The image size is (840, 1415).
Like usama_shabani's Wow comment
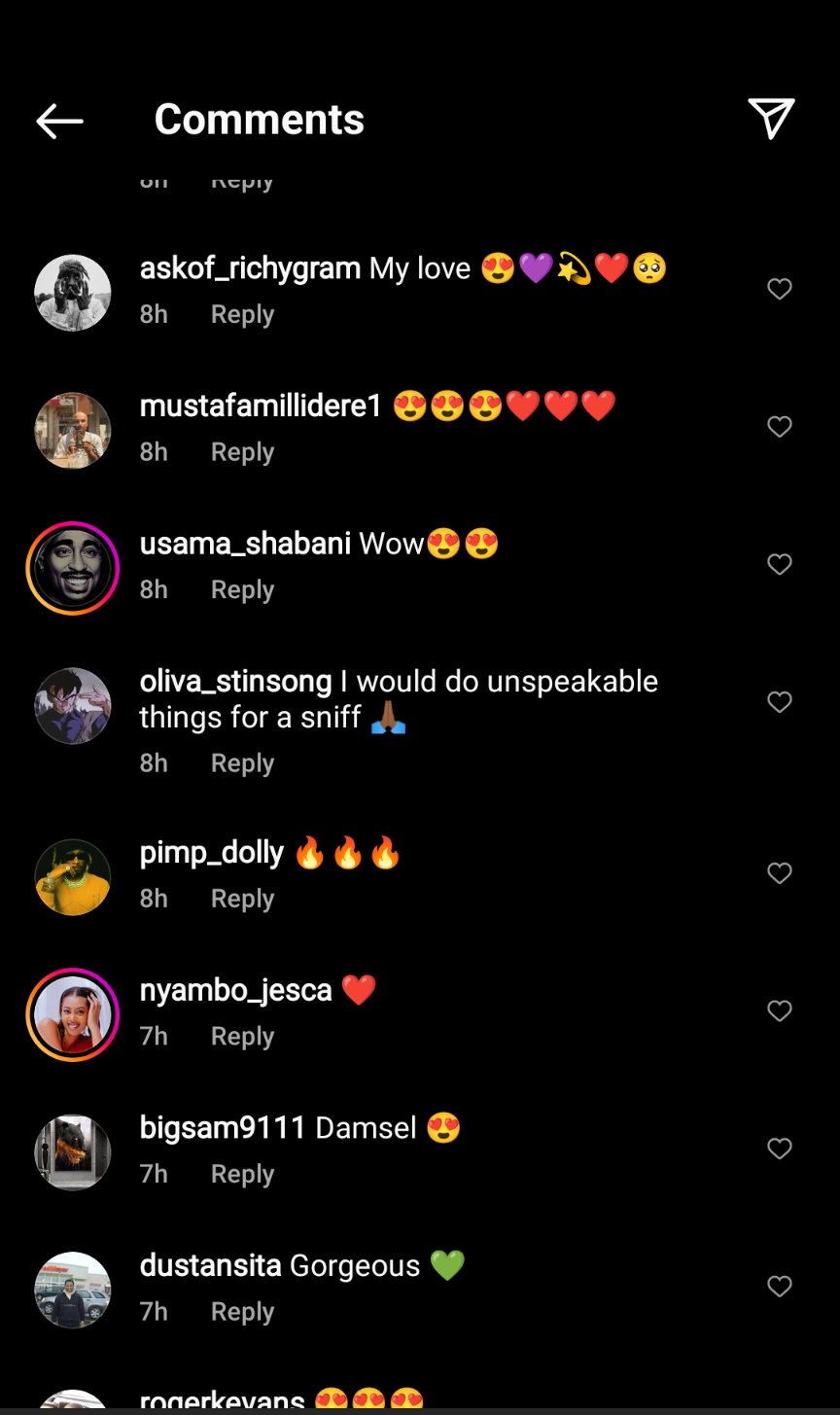point(780,564)
